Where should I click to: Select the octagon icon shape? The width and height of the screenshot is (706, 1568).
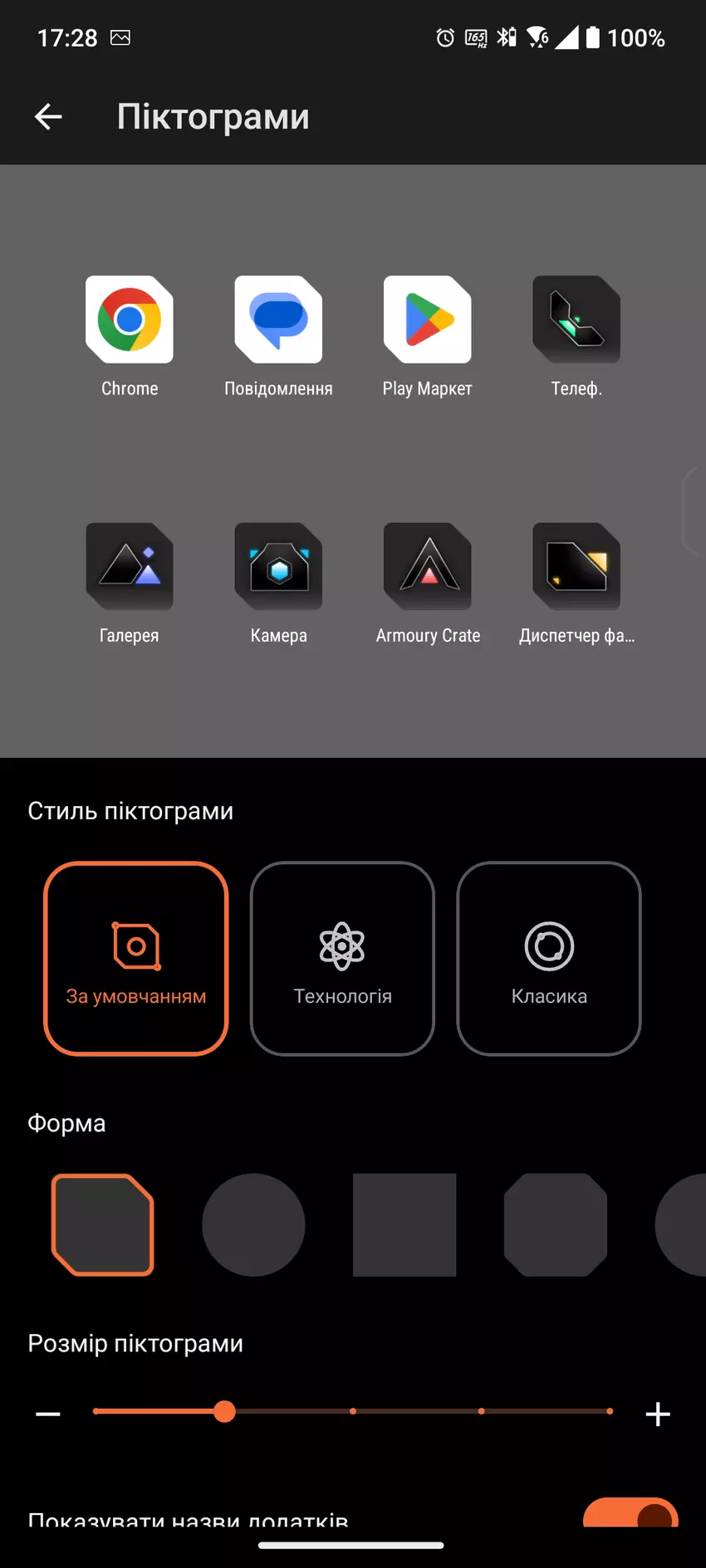click(x=555, y=1224)
